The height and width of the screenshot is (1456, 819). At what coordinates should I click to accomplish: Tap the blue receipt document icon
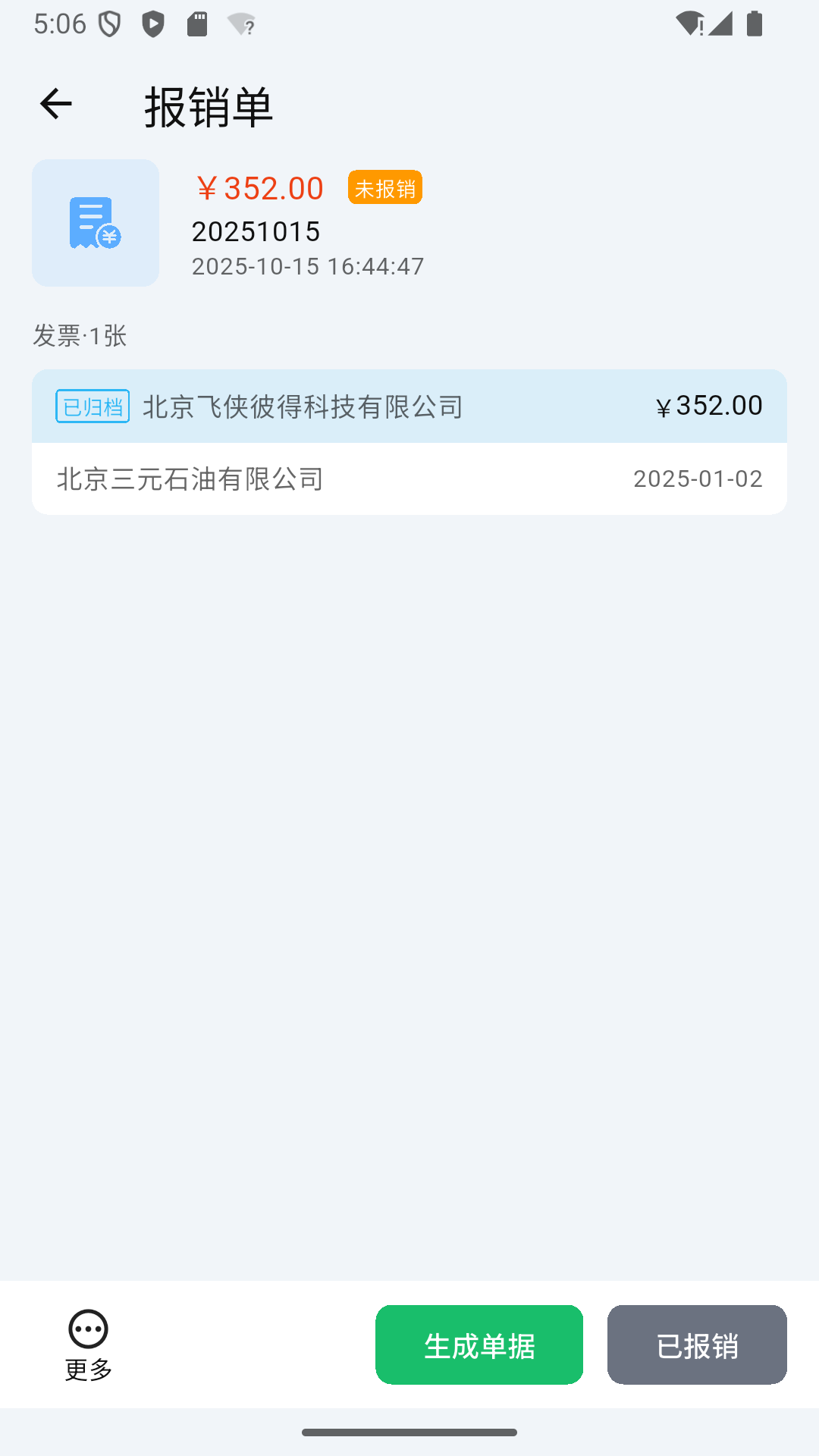[95, 222]
